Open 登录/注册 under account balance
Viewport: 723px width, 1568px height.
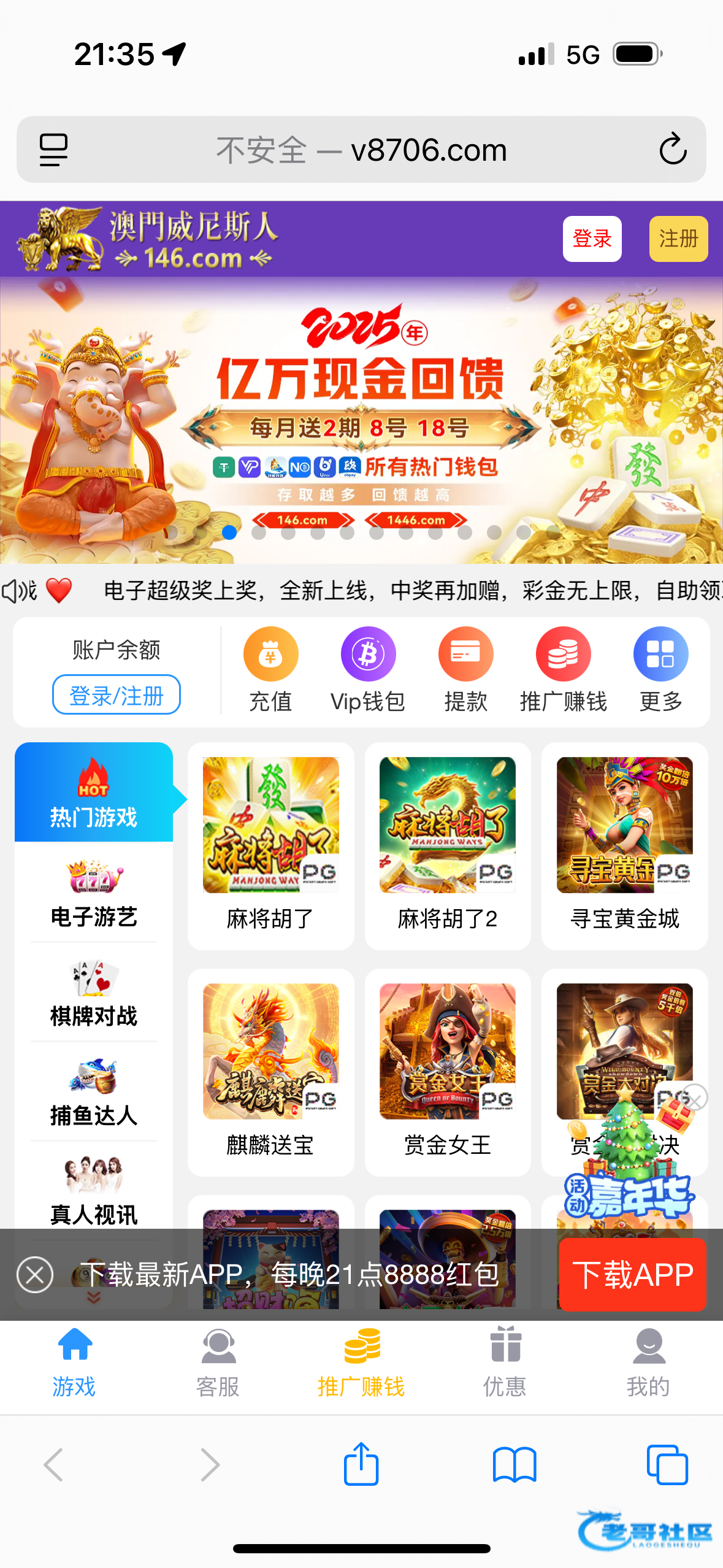tap(117, 695)
